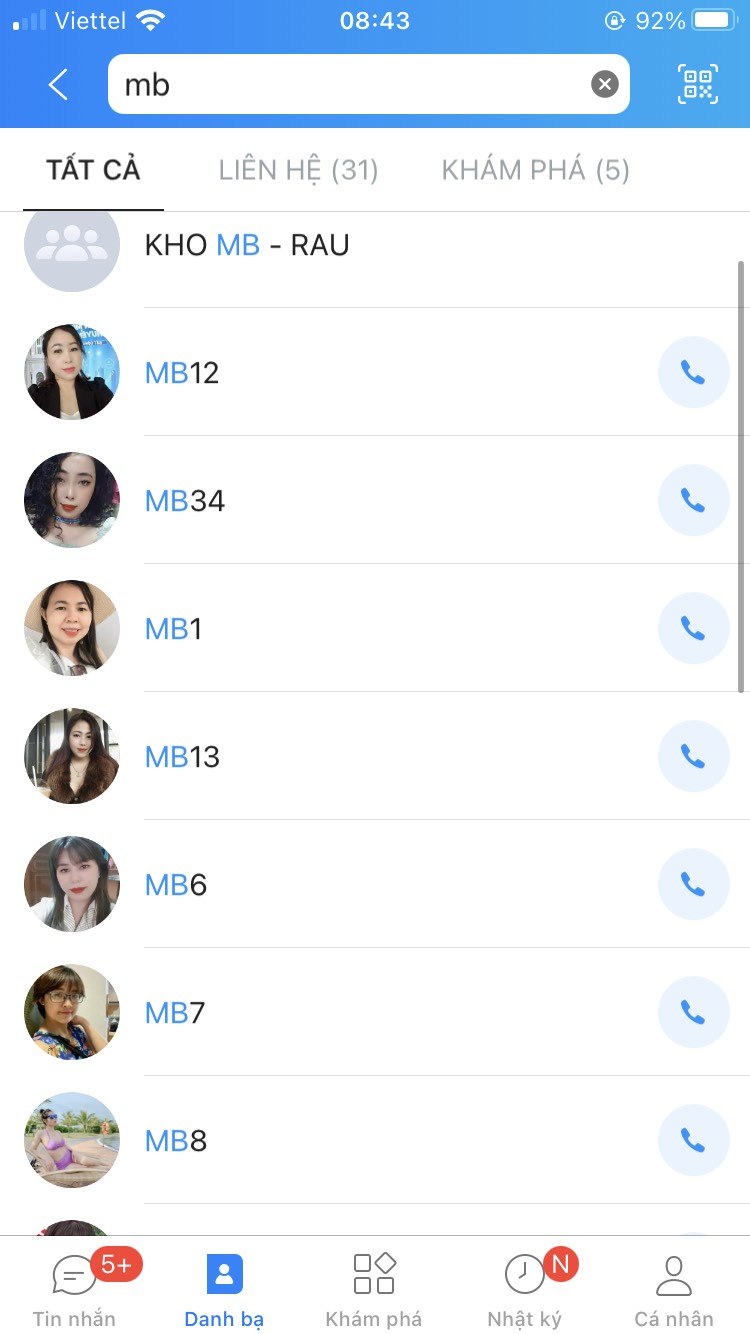The width and height of the screenshot is (750, 1334).
Task: Open the group KHO MB - RAU
Action: click(247, 246)
